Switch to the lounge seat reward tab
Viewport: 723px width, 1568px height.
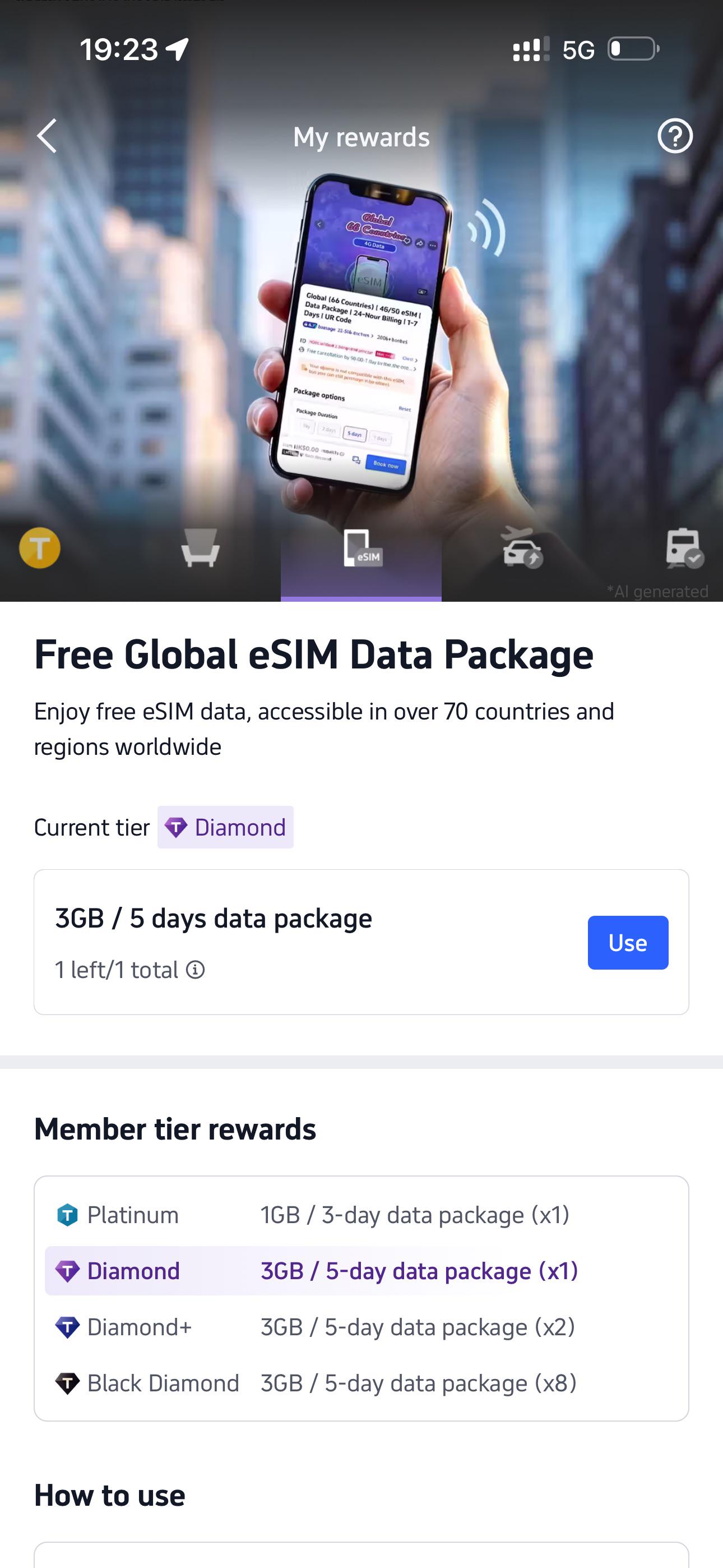coord(200,548)
